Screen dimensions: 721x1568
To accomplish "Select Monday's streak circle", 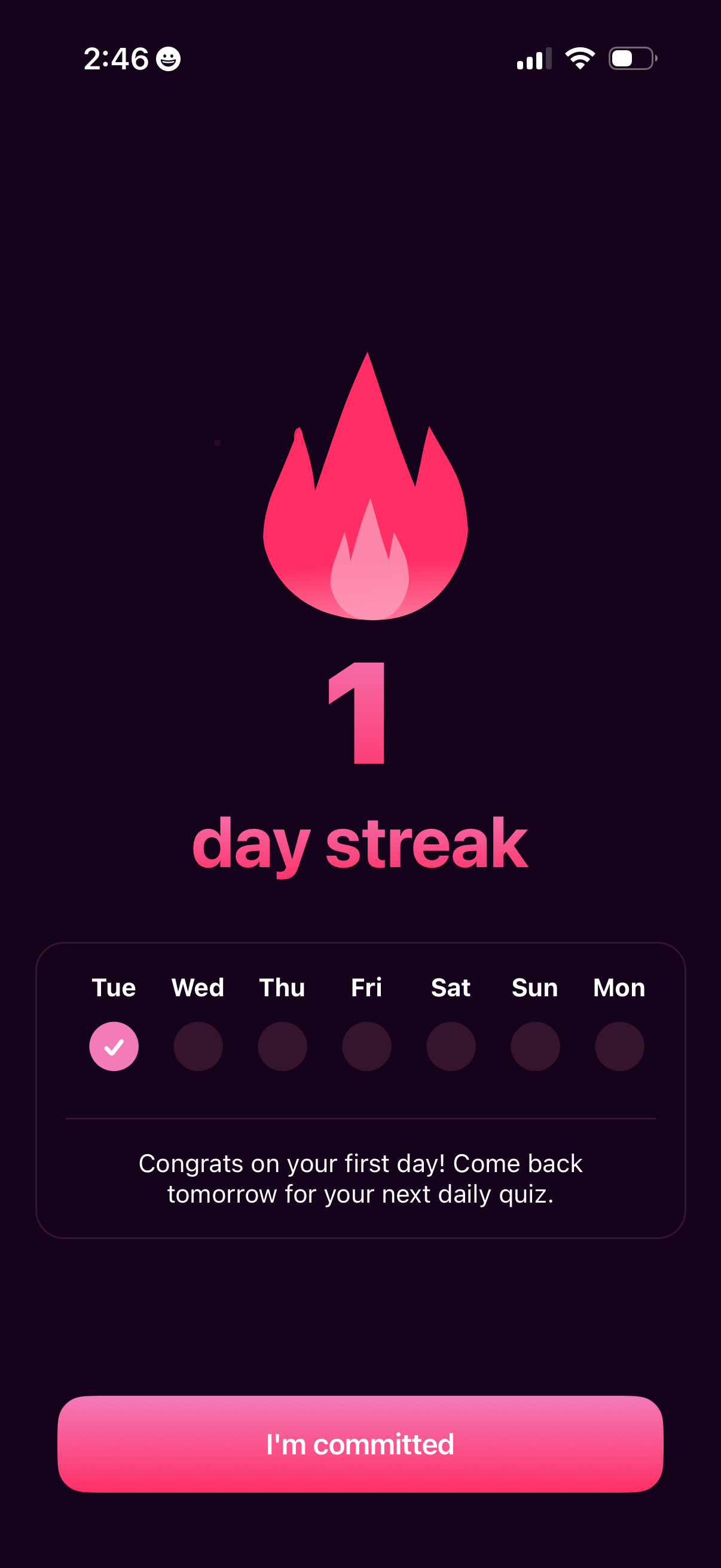I will pos(618,1046).
